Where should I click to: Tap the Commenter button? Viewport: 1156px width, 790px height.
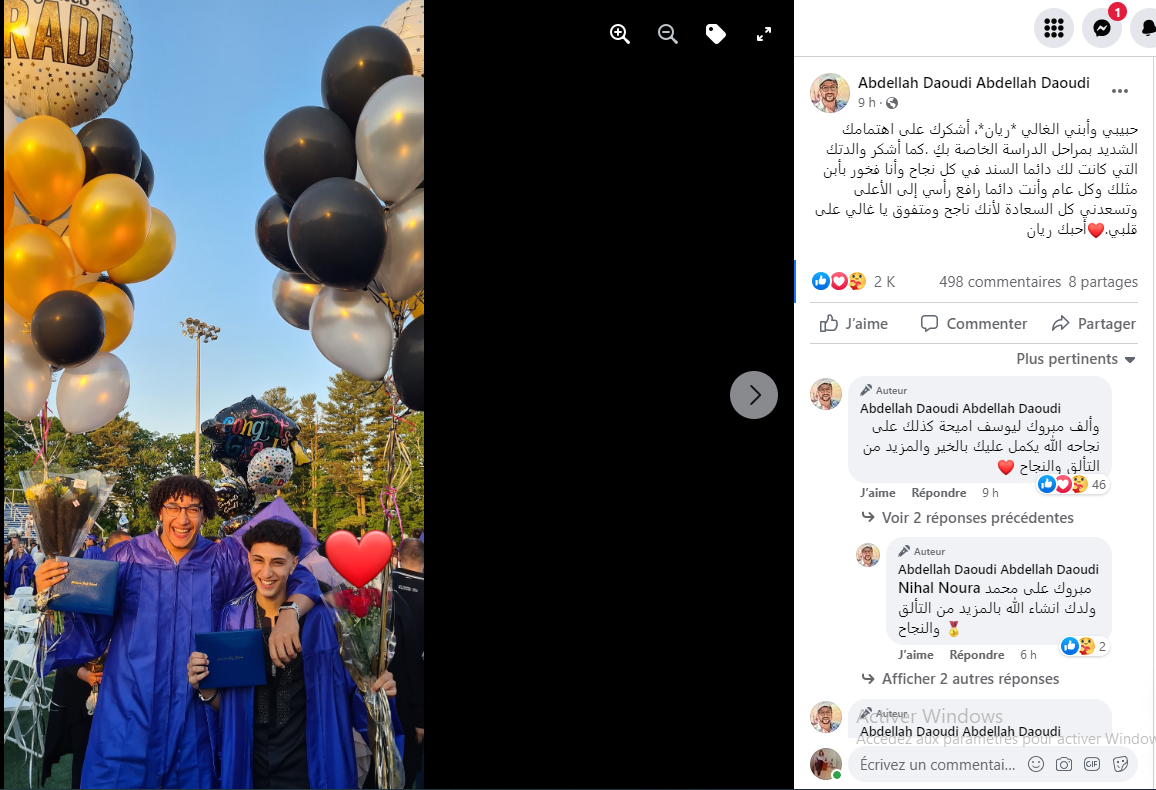coord(974,324)
